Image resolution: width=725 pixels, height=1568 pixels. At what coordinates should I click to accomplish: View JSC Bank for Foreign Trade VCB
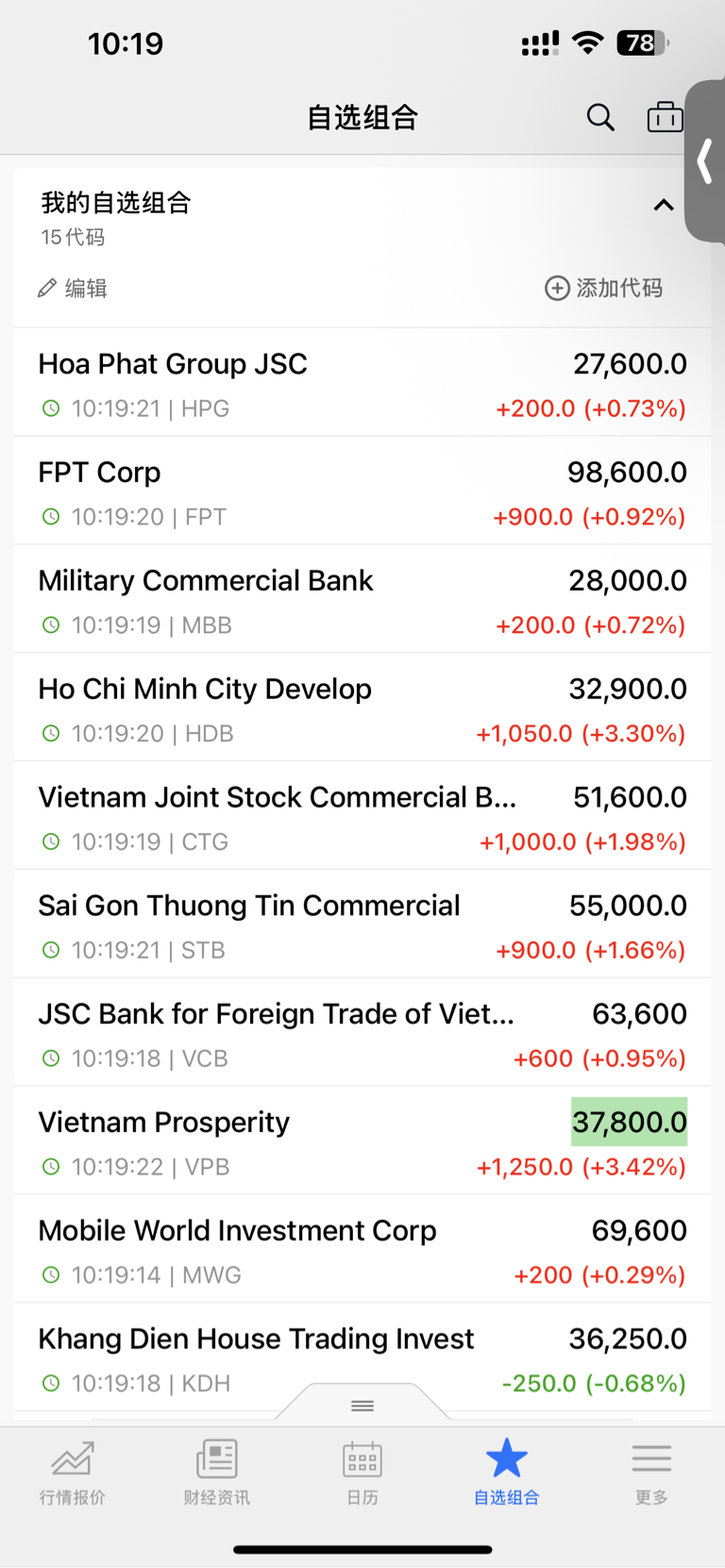point(362,1033)
